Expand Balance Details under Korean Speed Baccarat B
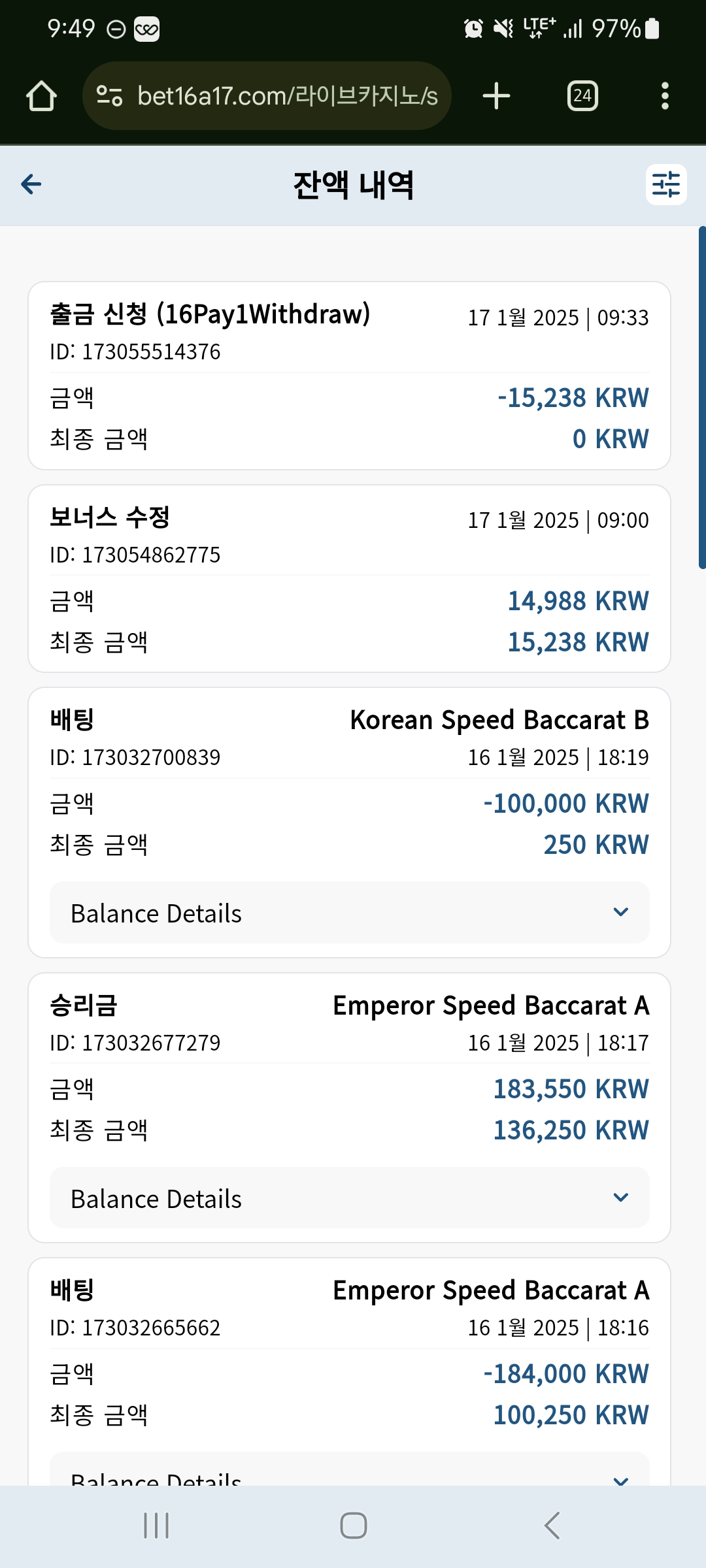Viewport: 706px width, 1568px height. [350, 913]
